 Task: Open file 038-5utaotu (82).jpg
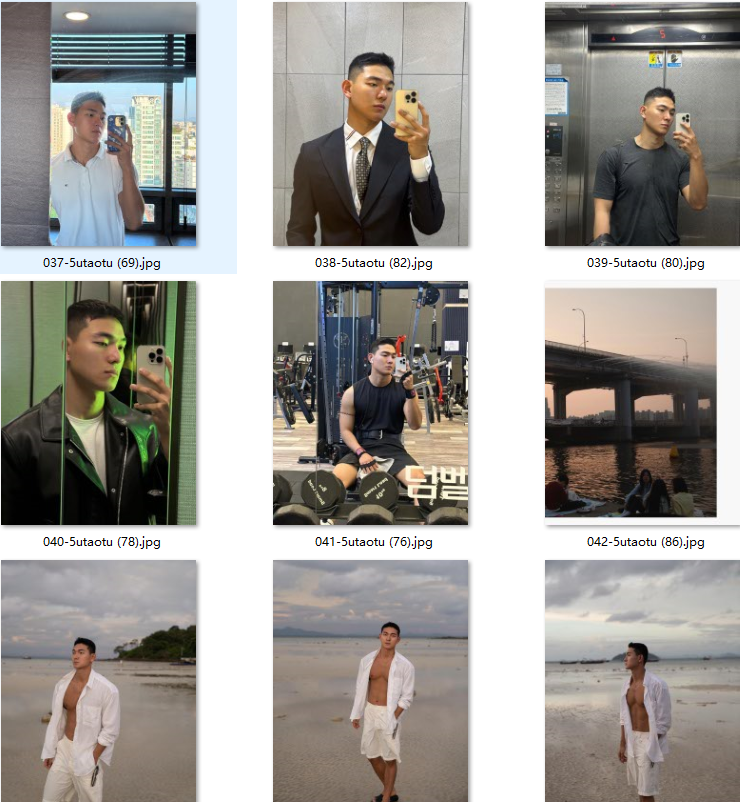[370, 124]
